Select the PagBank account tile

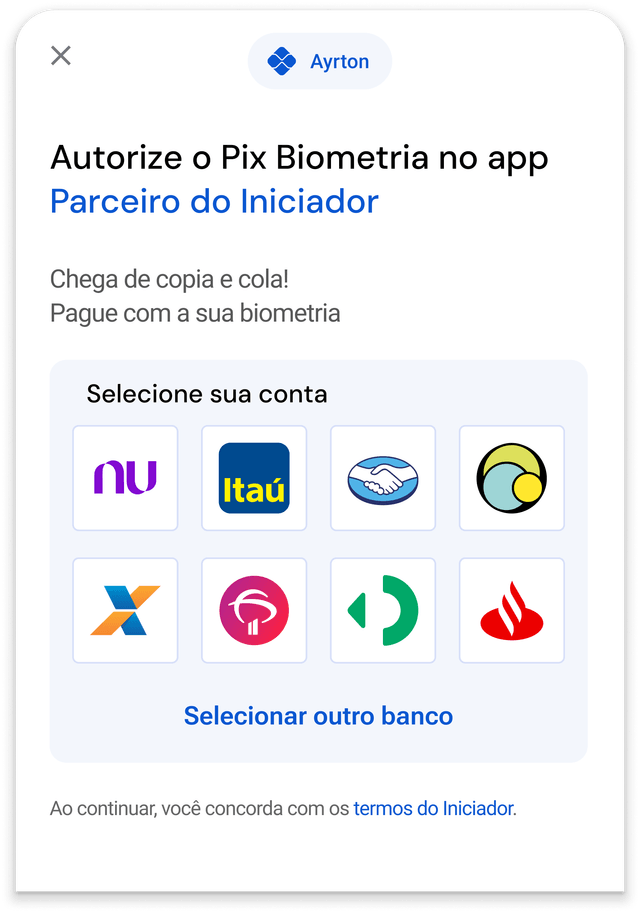511,478
